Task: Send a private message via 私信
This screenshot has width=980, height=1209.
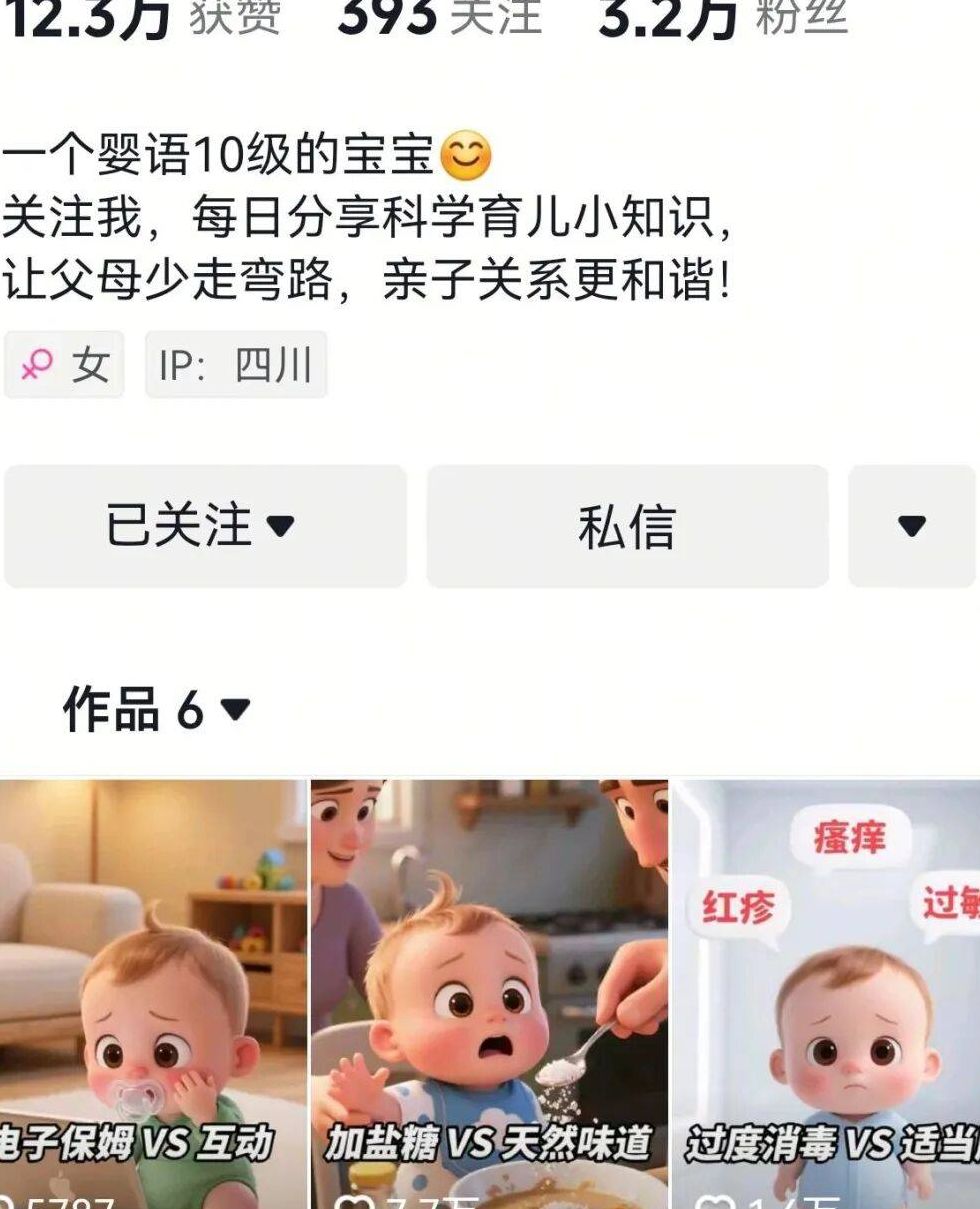Action: [627, 526]
